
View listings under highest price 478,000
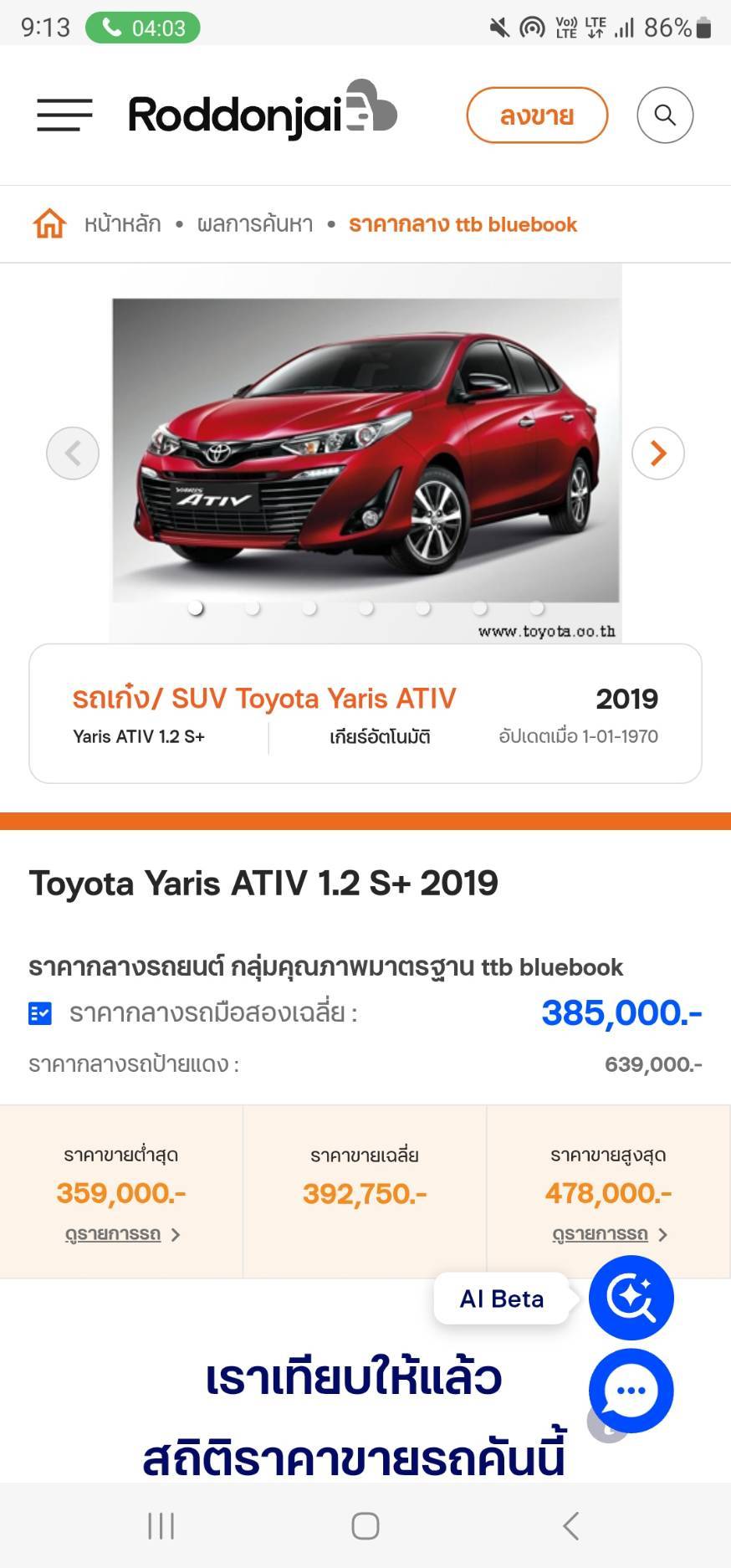pyautogui.click(x=609, y=1234)
